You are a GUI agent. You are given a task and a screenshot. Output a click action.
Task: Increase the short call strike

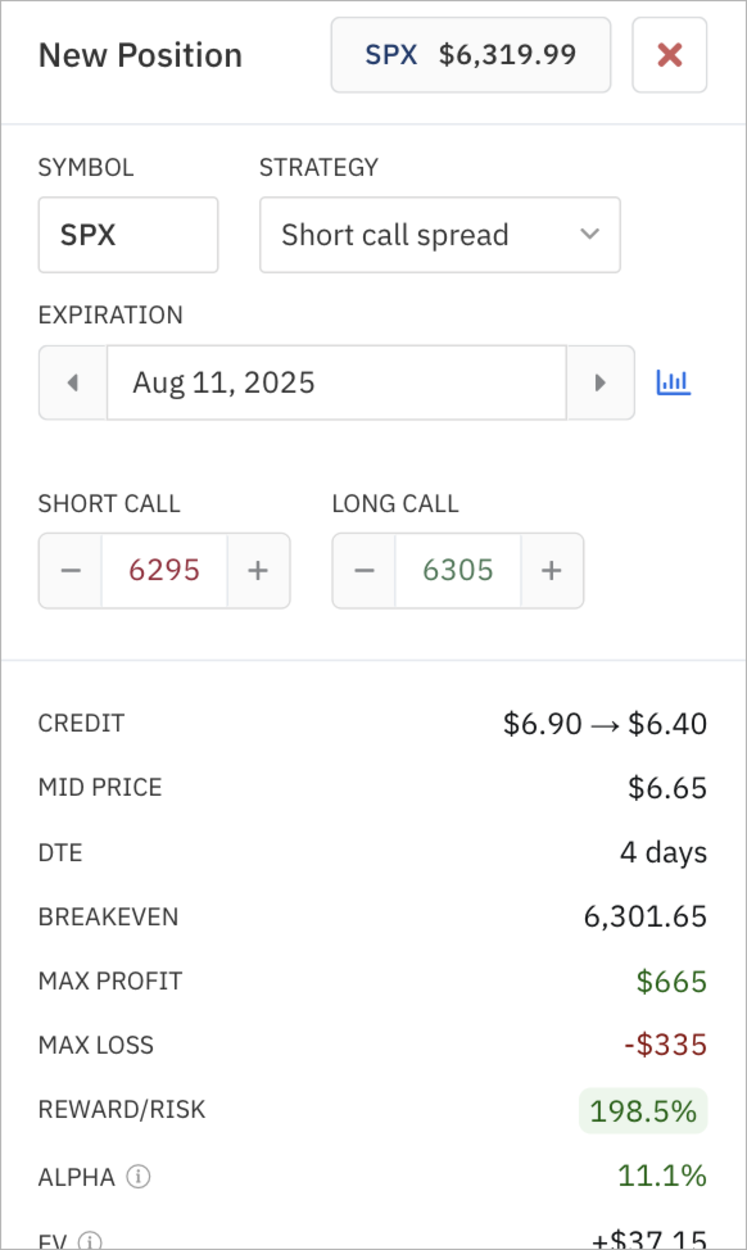pyautogui.click(x=258, y=571)
